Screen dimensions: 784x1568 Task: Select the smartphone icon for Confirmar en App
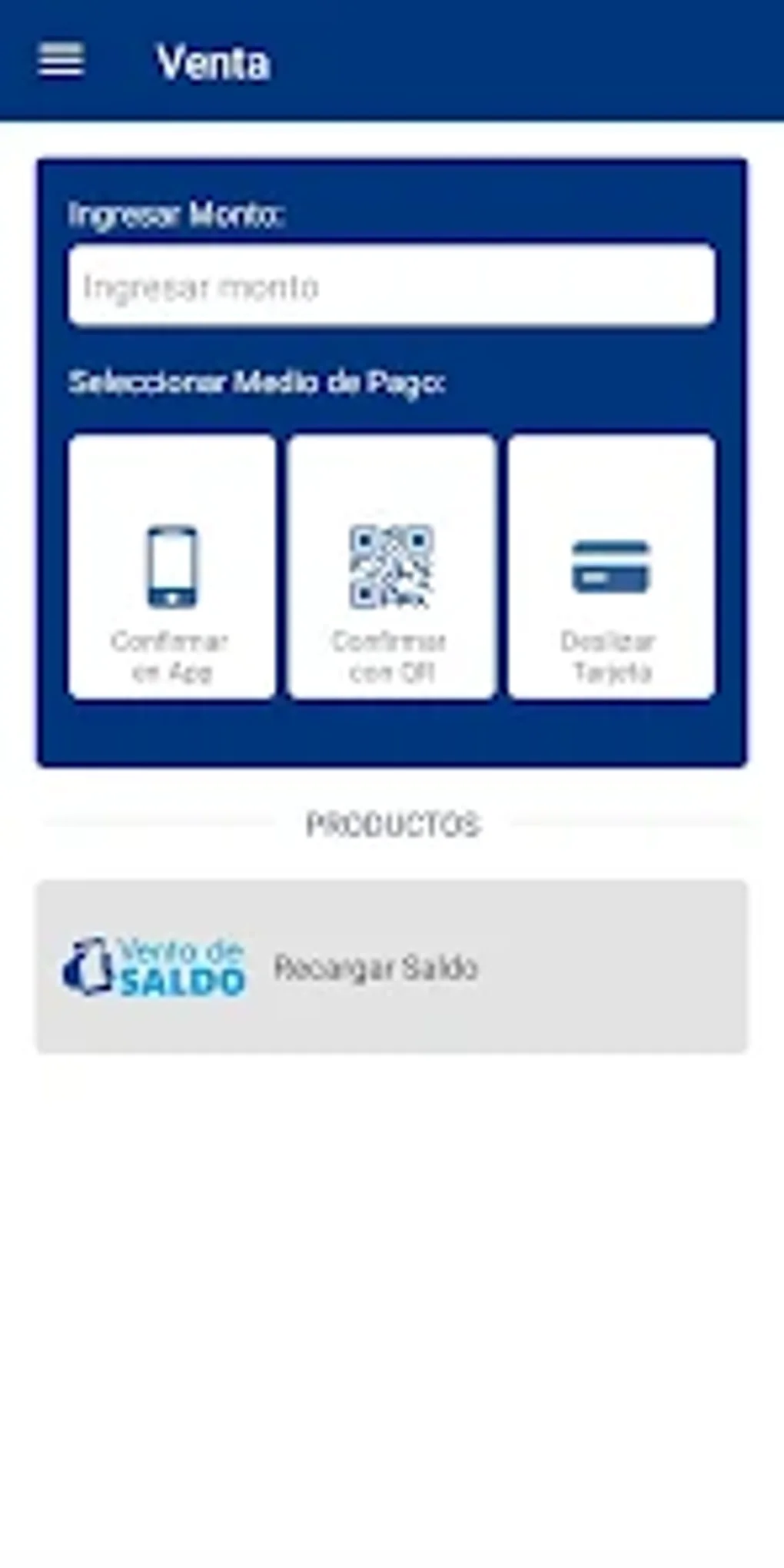171,566
